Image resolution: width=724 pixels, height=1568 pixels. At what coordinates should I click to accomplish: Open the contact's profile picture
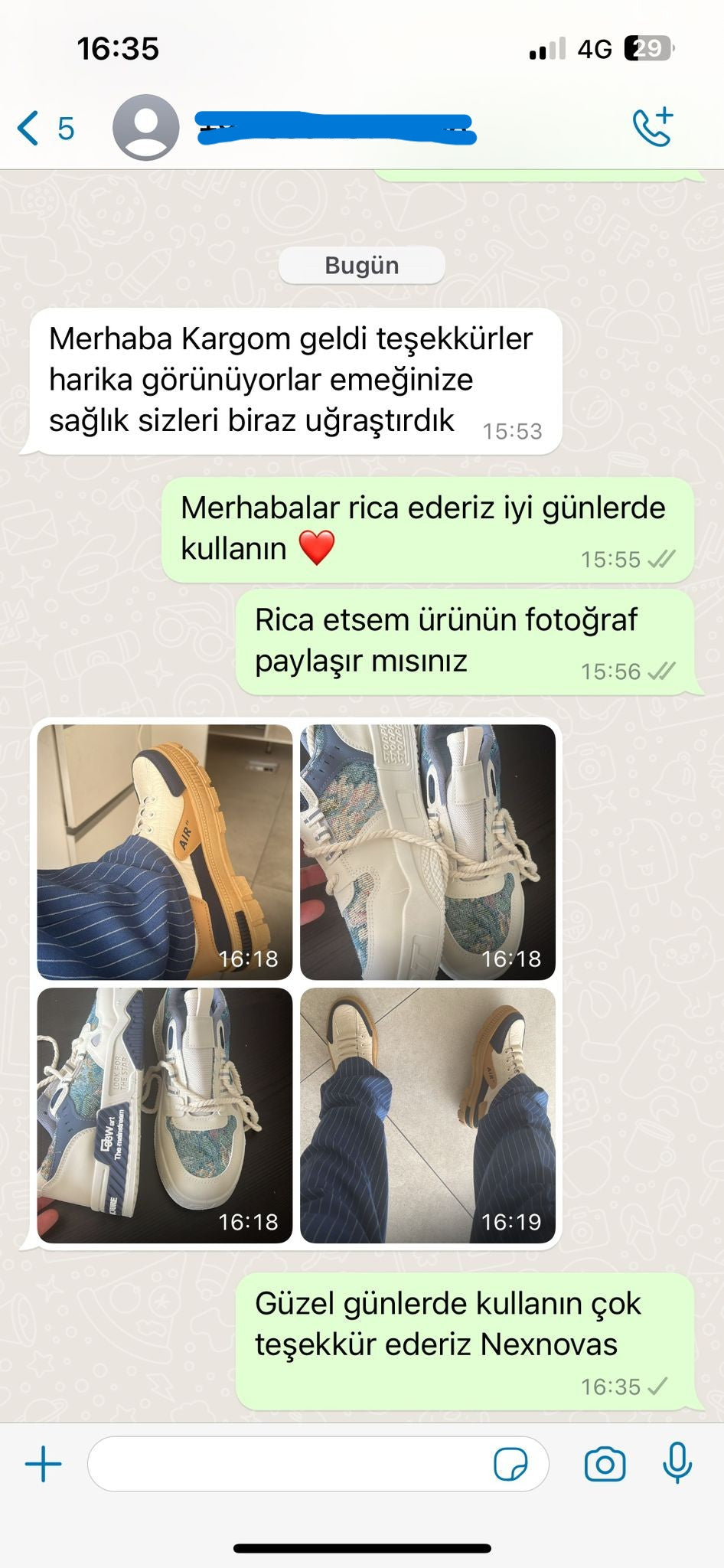tap(145, 128)
